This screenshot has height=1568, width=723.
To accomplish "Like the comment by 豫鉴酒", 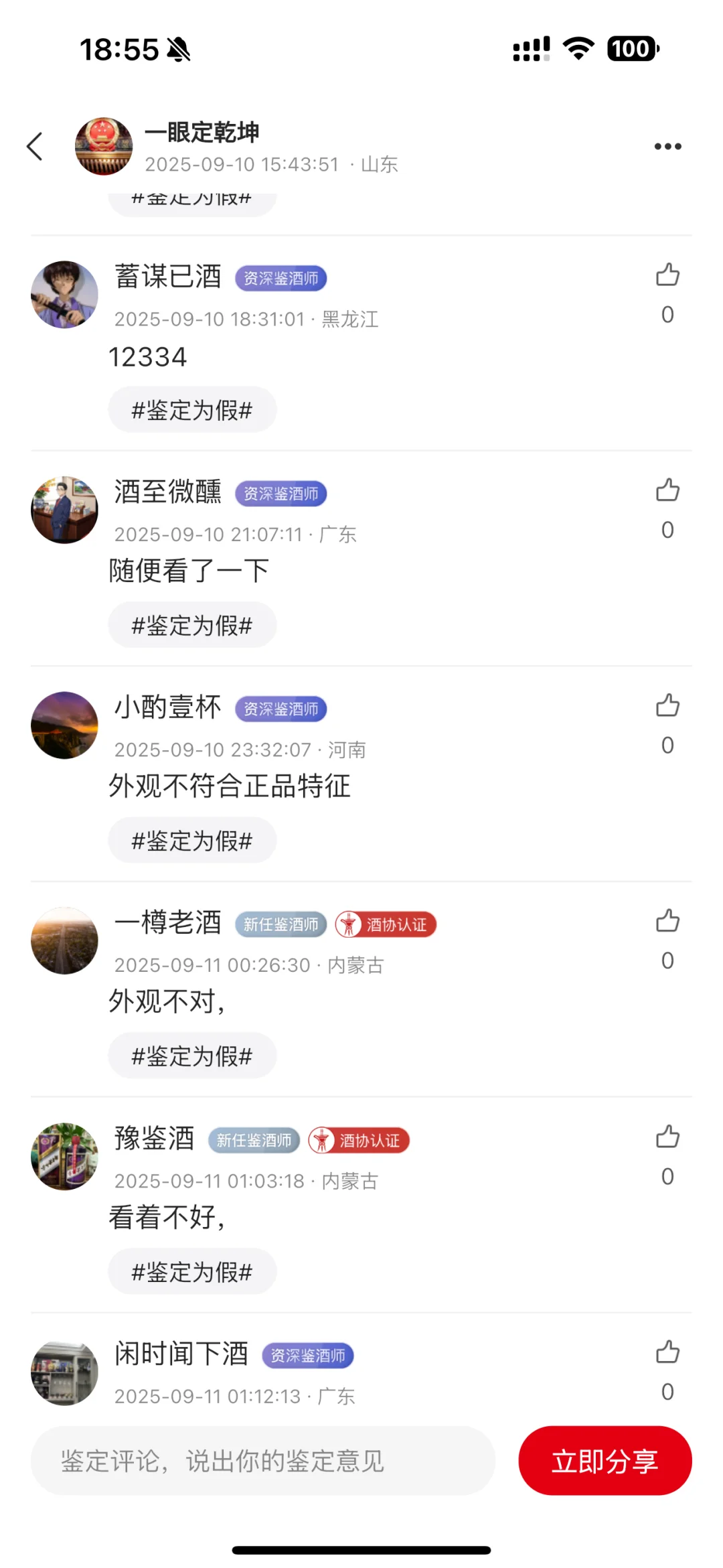I will point(667,1137).
